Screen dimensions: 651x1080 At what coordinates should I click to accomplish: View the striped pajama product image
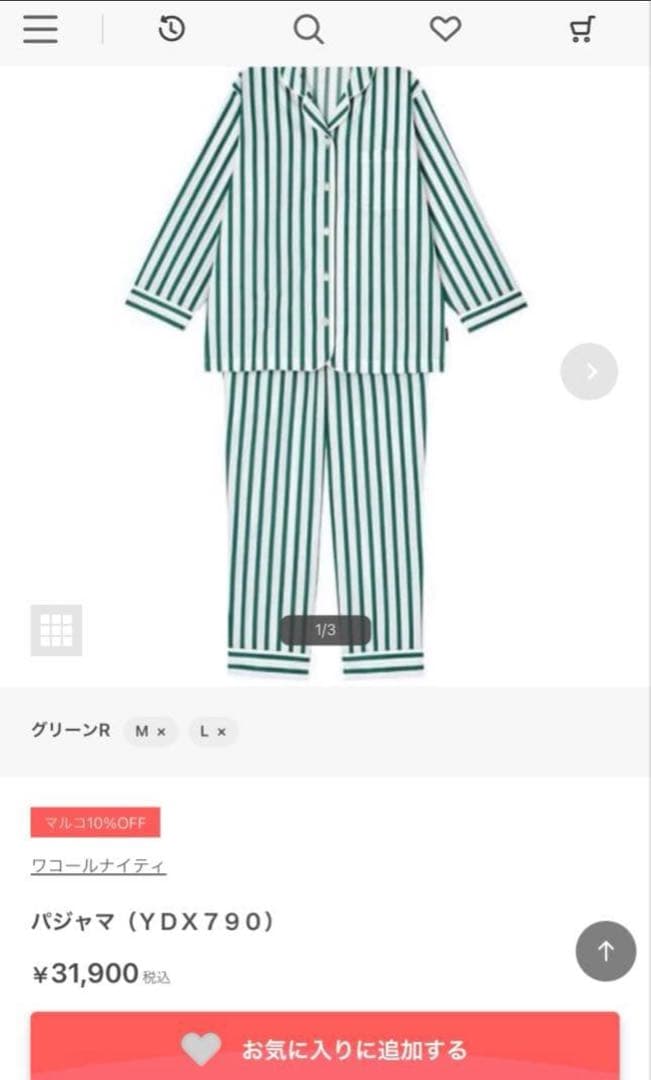click(326, 370)
